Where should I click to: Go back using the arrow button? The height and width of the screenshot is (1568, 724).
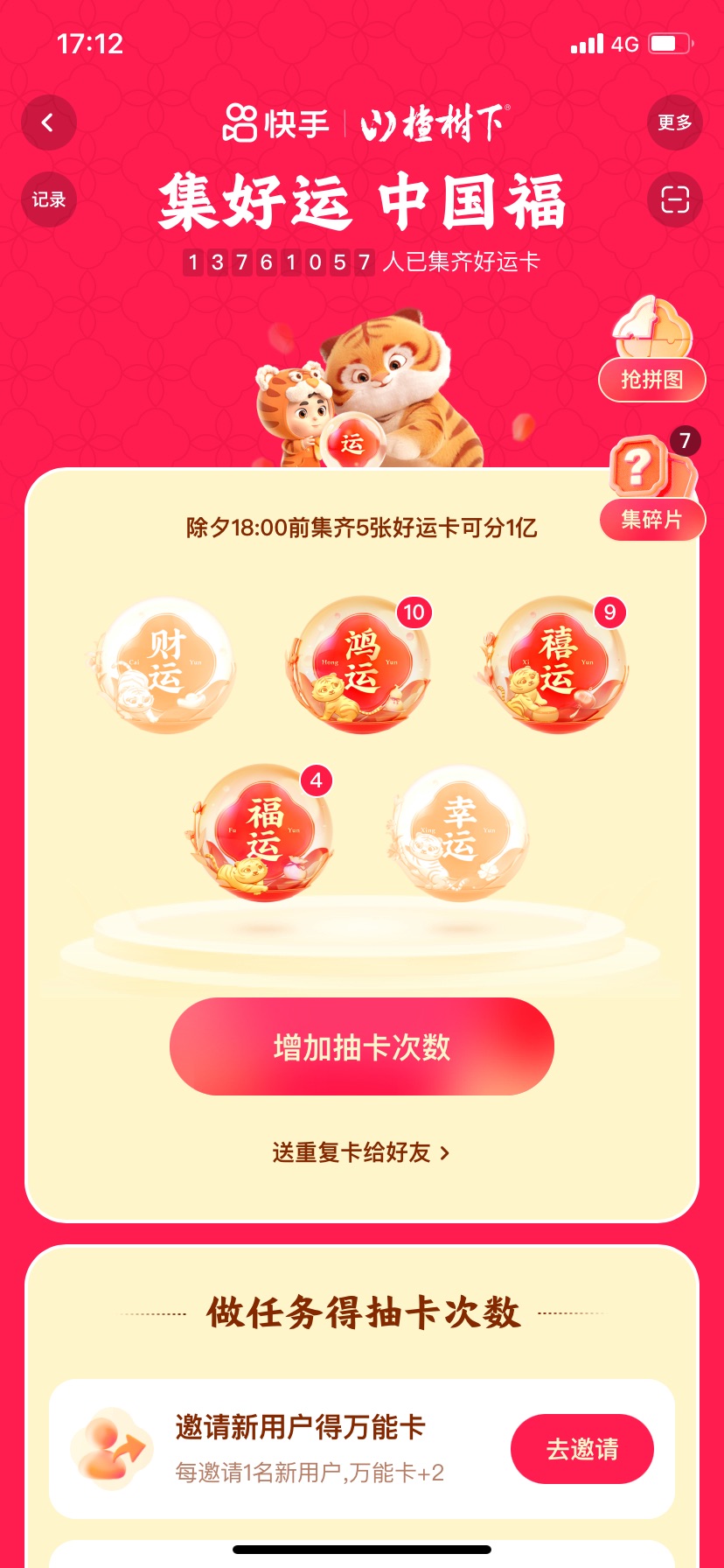click(x=49, y=122)
